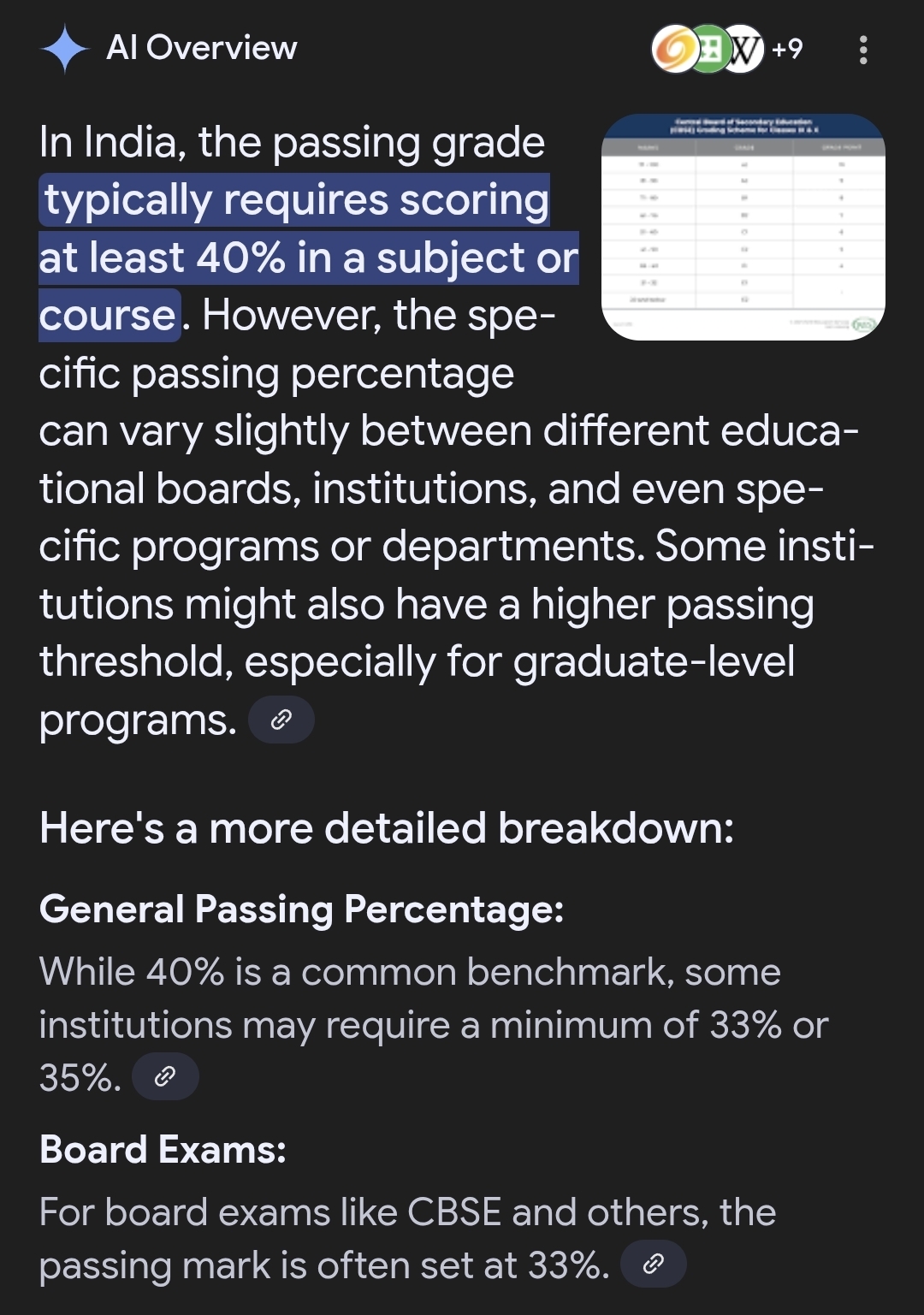Open source link after 'graduate-level programs'
Viewport: 924px width, 1315px height.
281,720
